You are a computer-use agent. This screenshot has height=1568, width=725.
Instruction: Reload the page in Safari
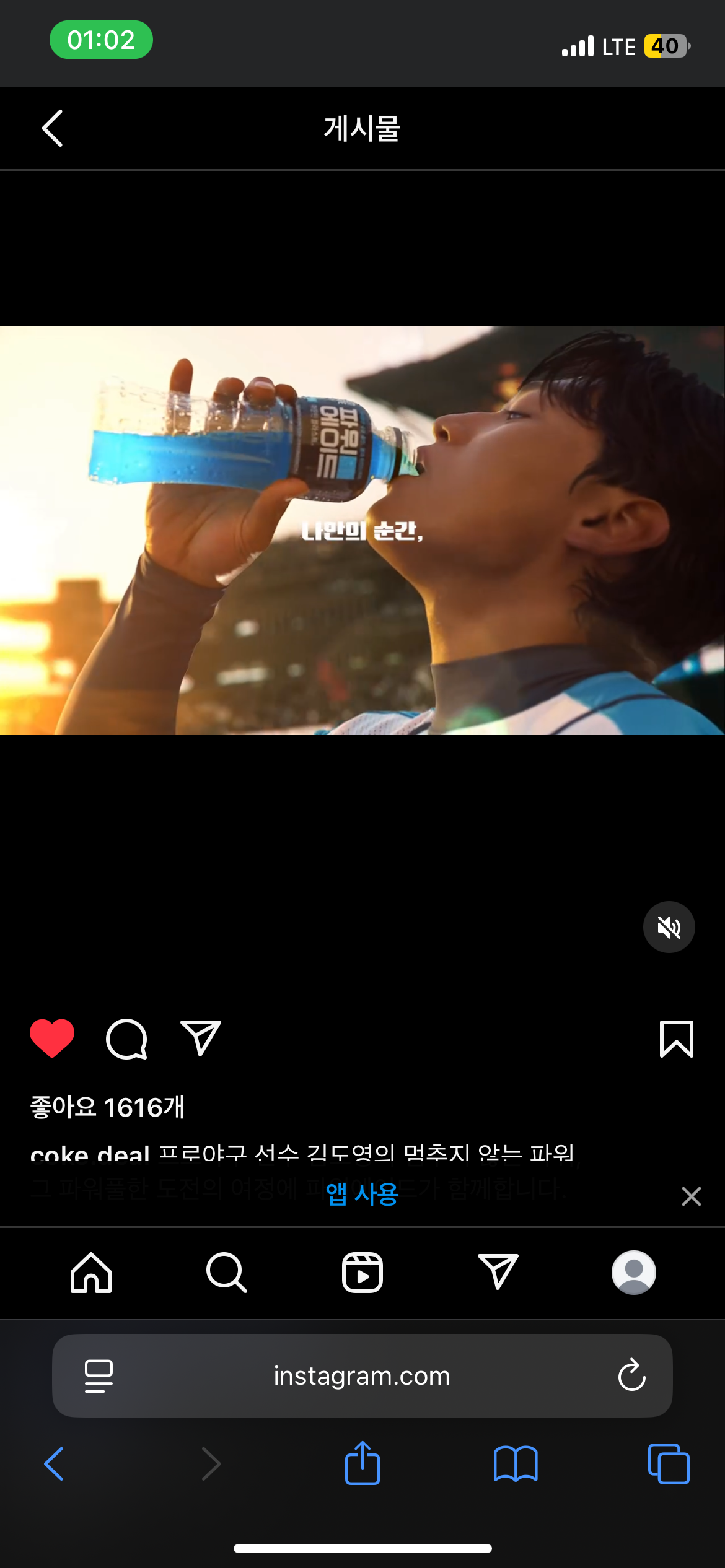[631, 1376]
